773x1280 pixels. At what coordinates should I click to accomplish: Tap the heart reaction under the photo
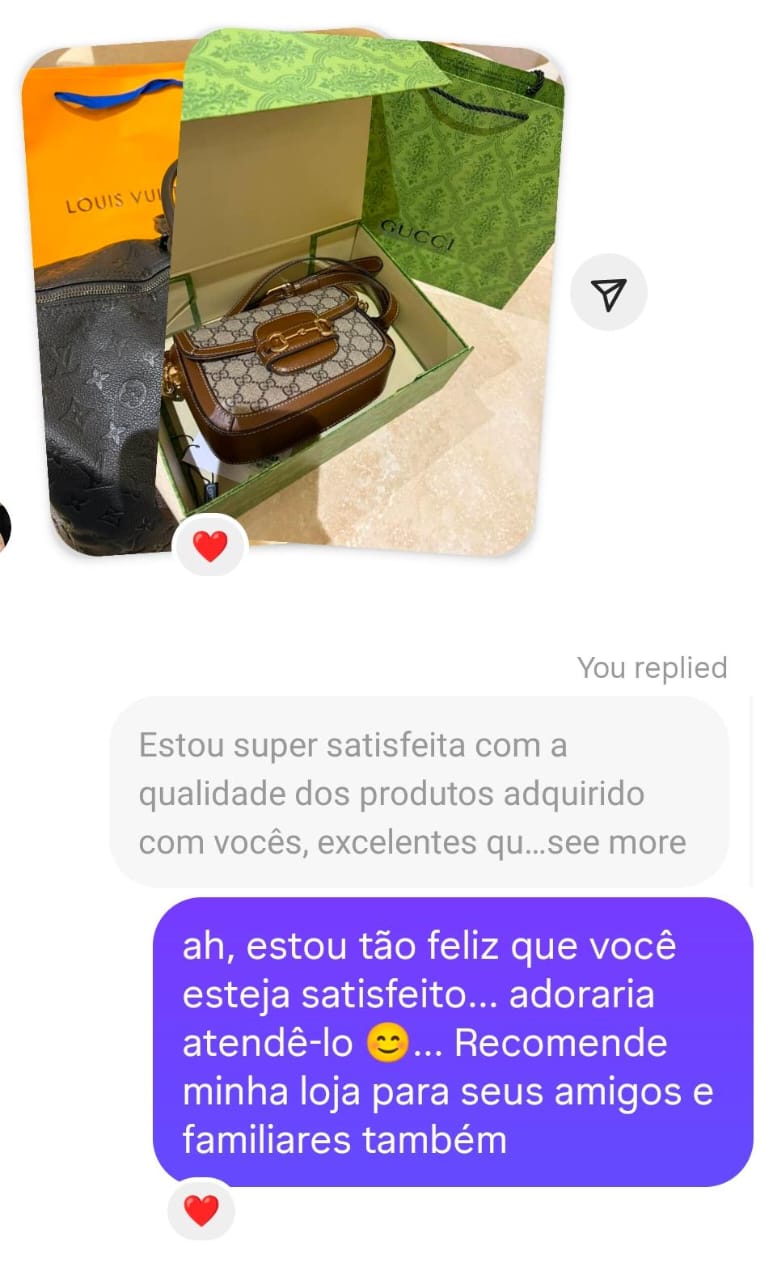(210, 547)
